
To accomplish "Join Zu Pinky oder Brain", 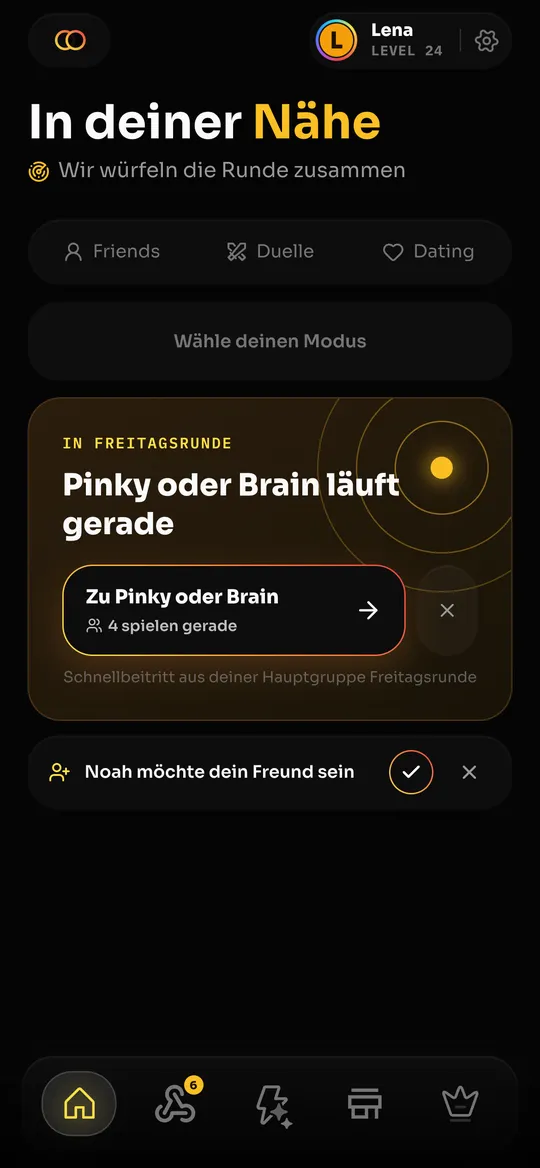I will coord(234,610).
